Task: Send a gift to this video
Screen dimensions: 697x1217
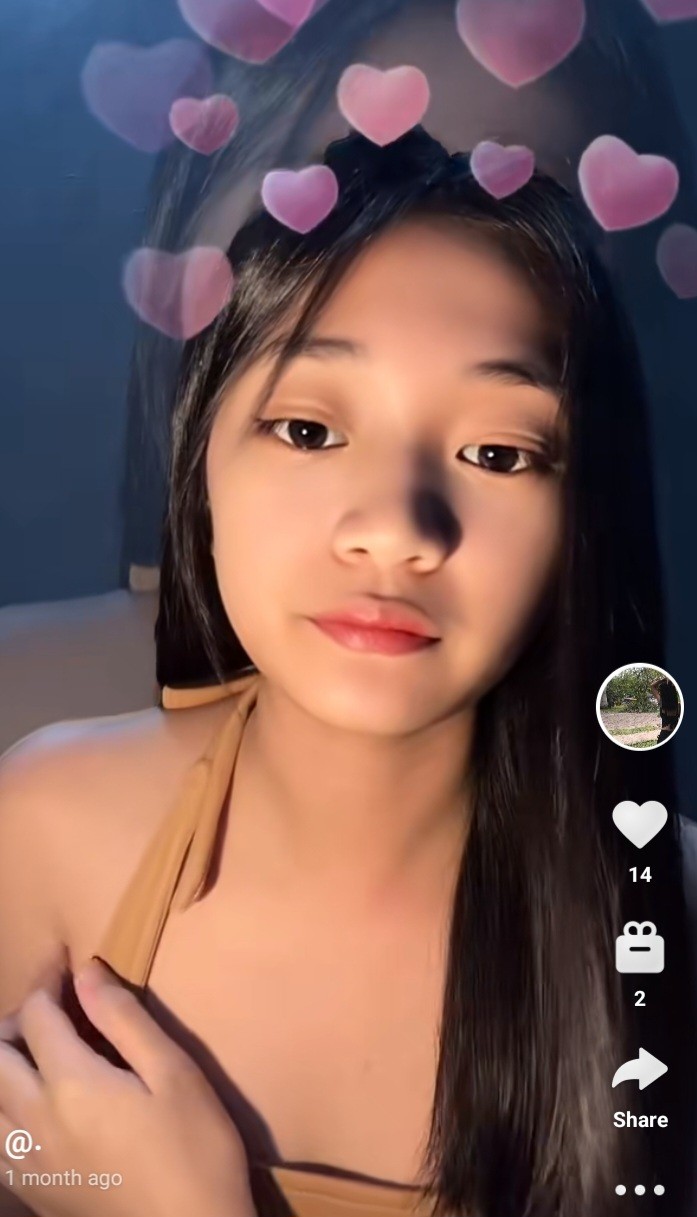Action: tap(640, 948)
